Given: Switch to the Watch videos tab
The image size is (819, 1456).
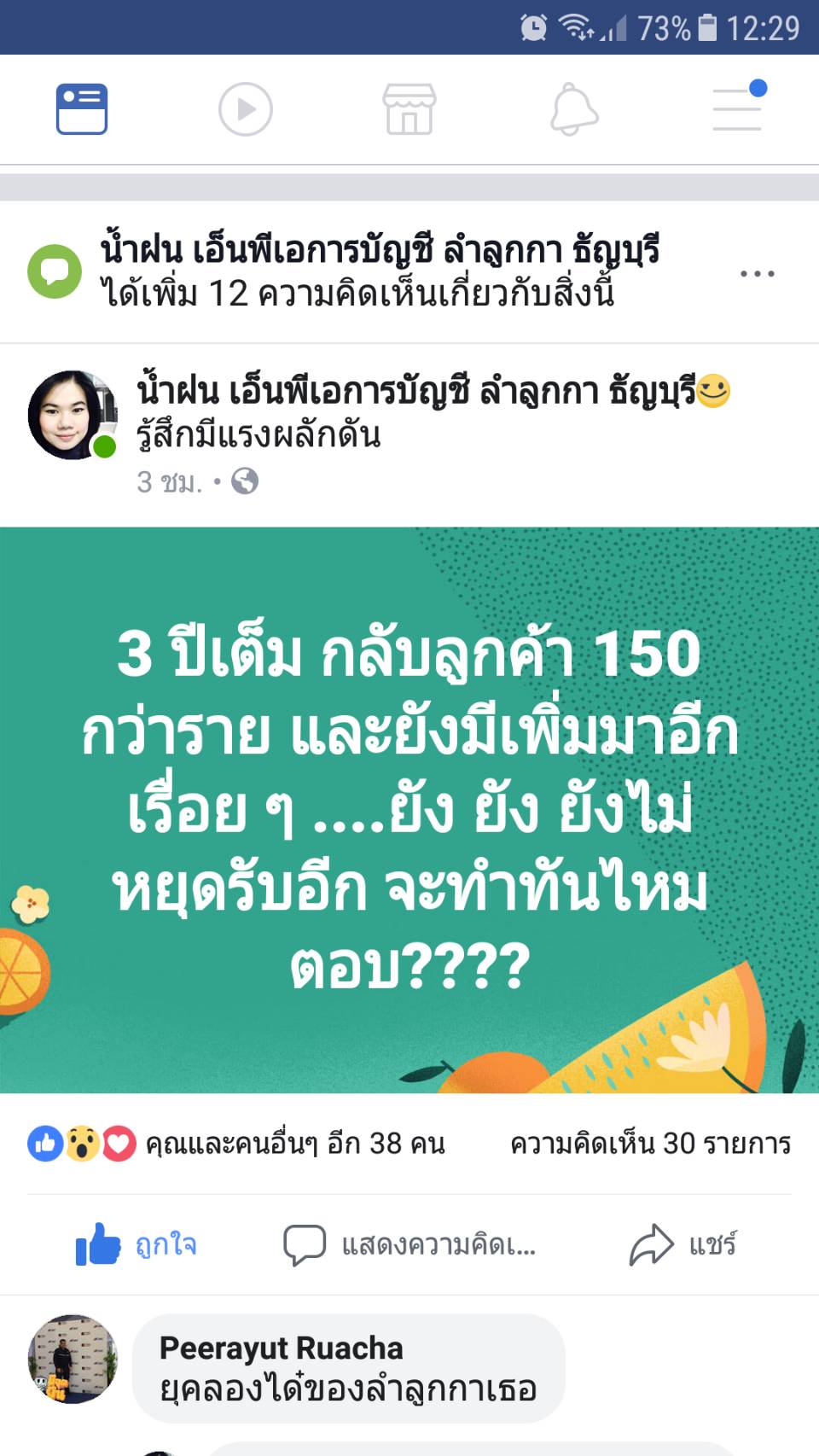Looking at the screenshot, I should [x=245, y=109].
